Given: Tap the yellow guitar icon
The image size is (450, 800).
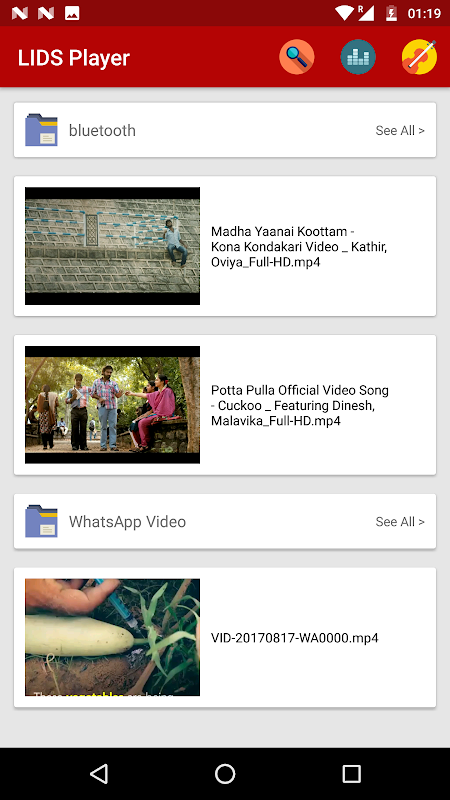Looking at the screenshot, I should [419, 57].
